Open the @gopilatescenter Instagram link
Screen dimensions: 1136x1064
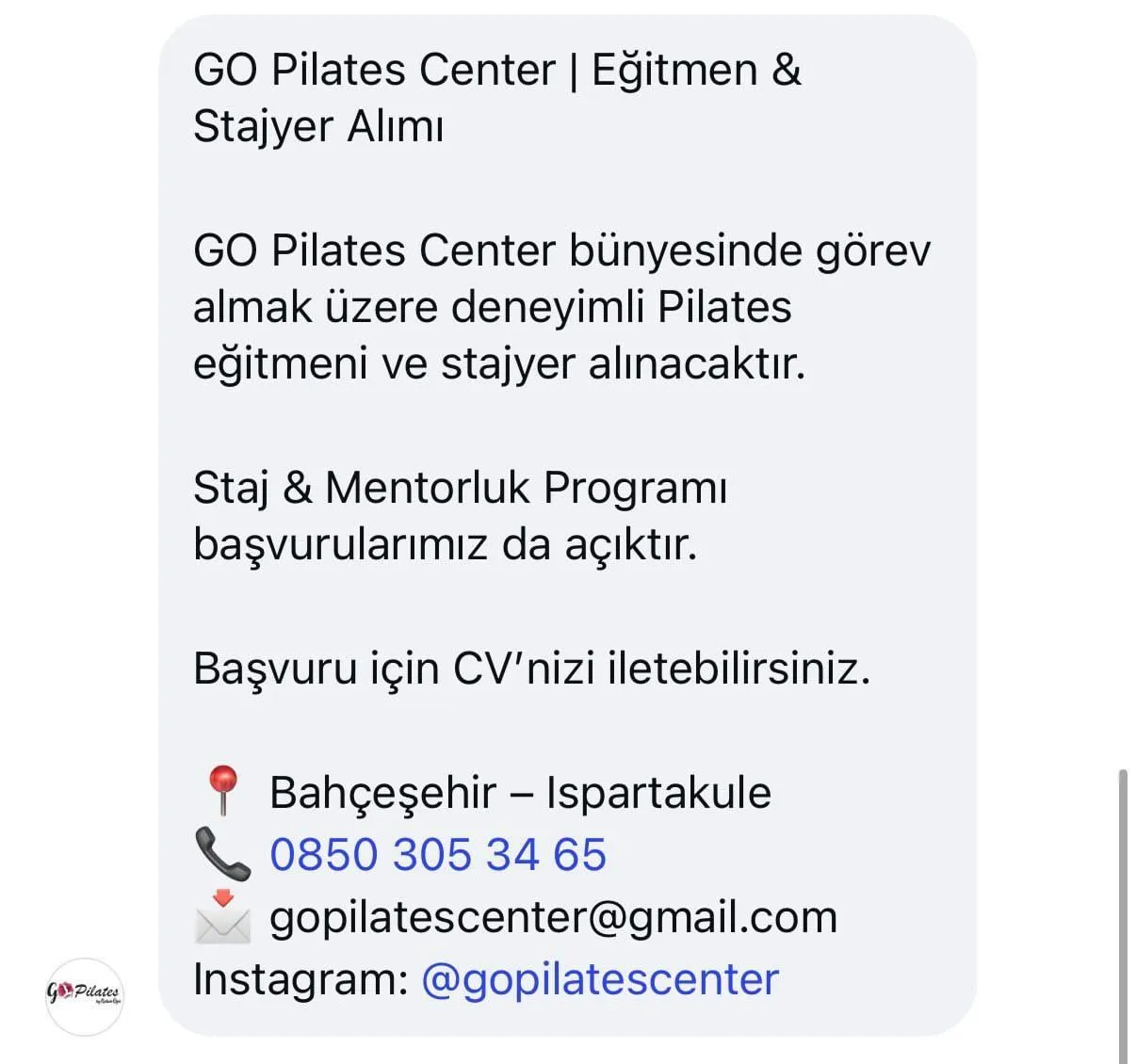[600, 979]
